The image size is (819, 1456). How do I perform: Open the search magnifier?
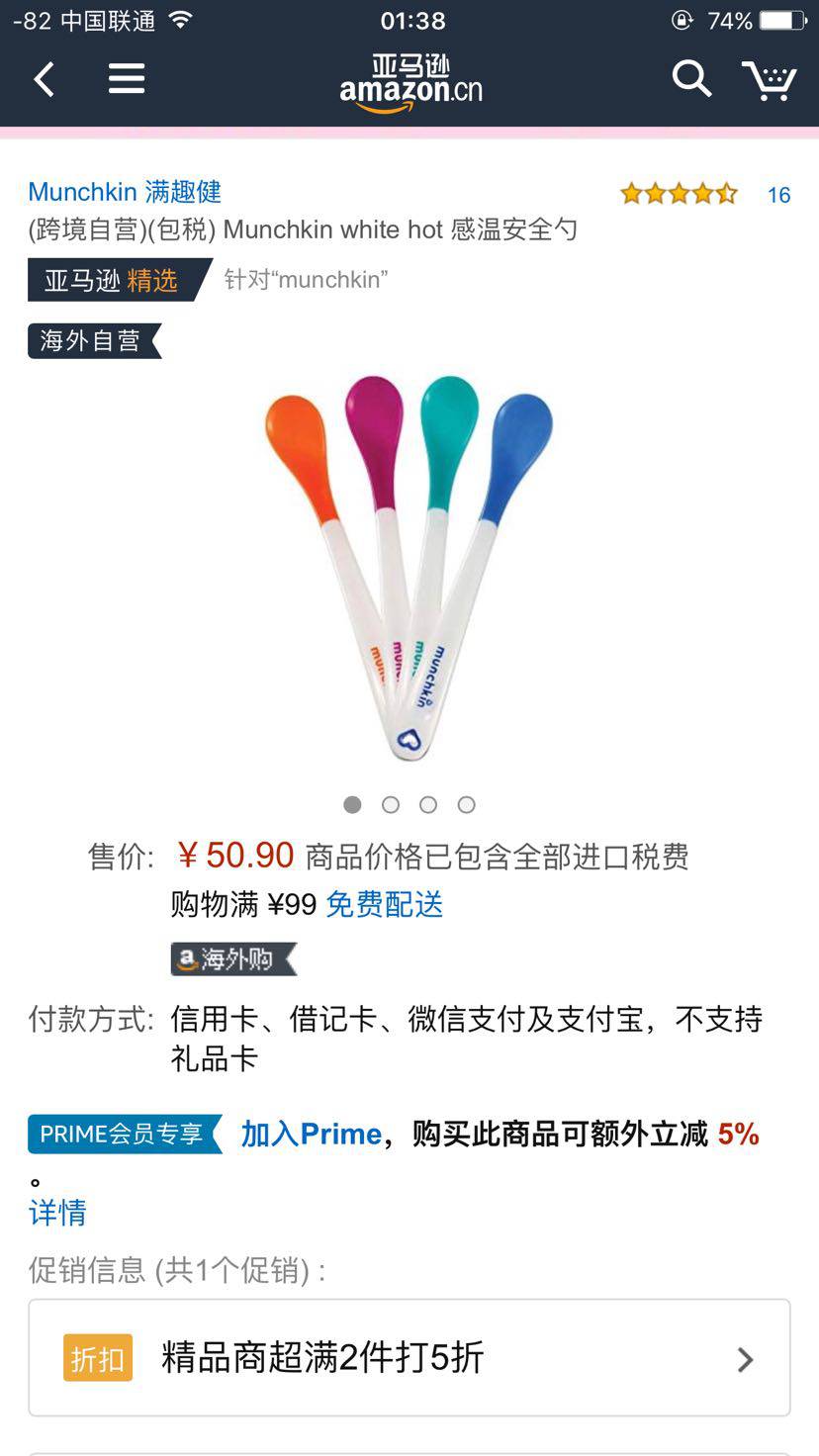click(x=691, y=78)
